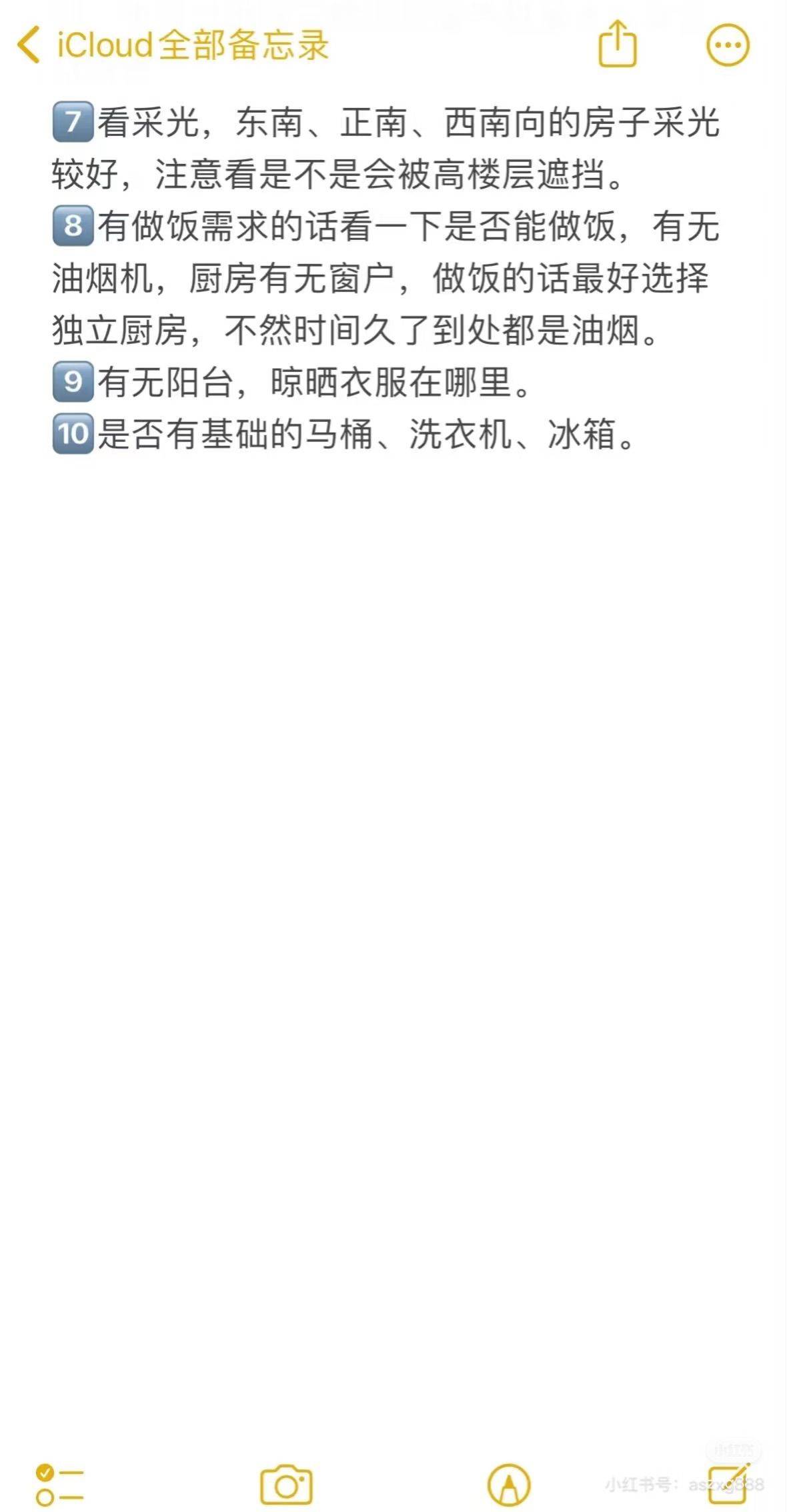Open the markup pen tool
Screen dimensions: 787x1512
(x=509, y=1485)
